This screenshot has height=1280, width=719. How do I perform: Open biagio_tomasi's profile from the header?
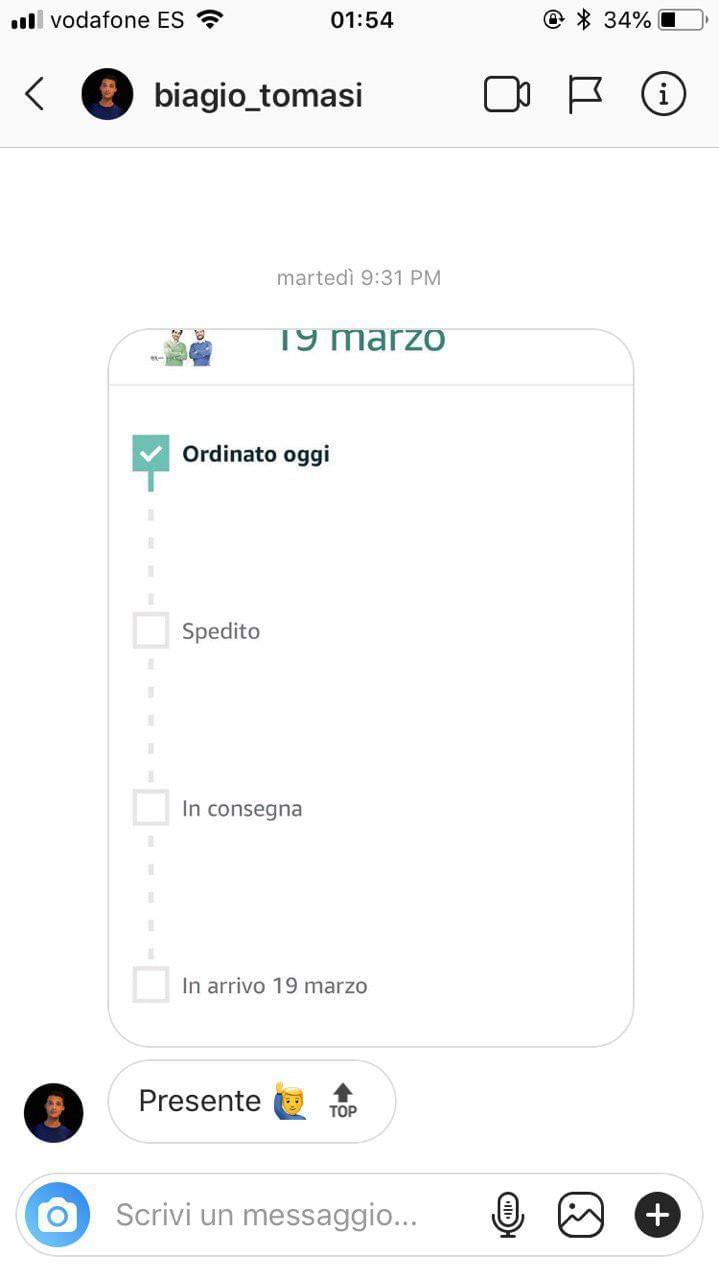click(x=257, y=96)
